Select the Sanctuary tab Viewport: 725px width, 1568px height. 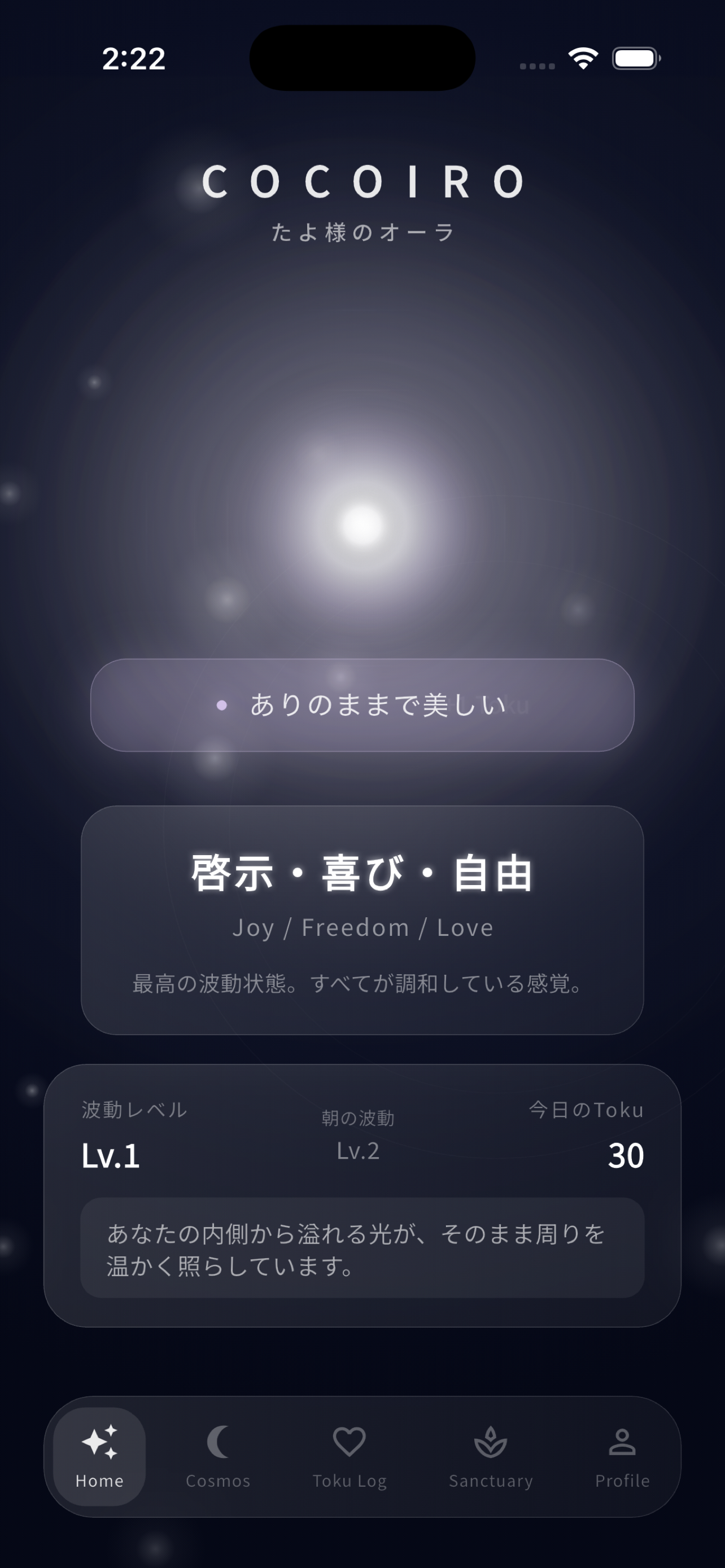point(491,1456)
